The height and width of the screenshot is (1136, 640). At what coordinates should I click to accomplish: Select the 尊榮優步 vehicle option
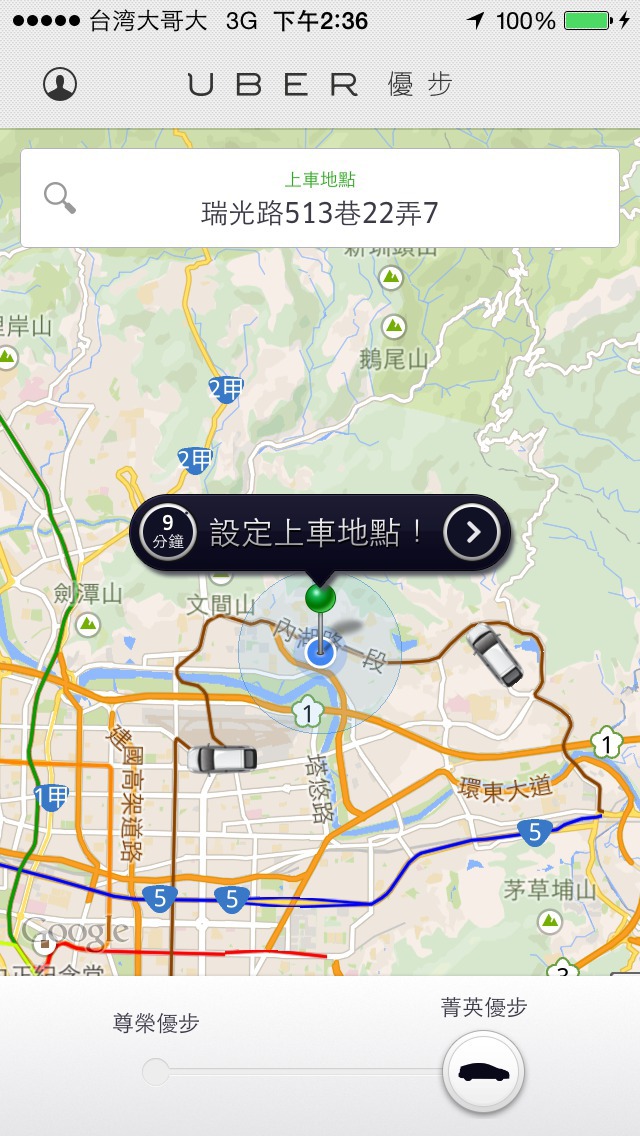click(x=156, y=1071)
